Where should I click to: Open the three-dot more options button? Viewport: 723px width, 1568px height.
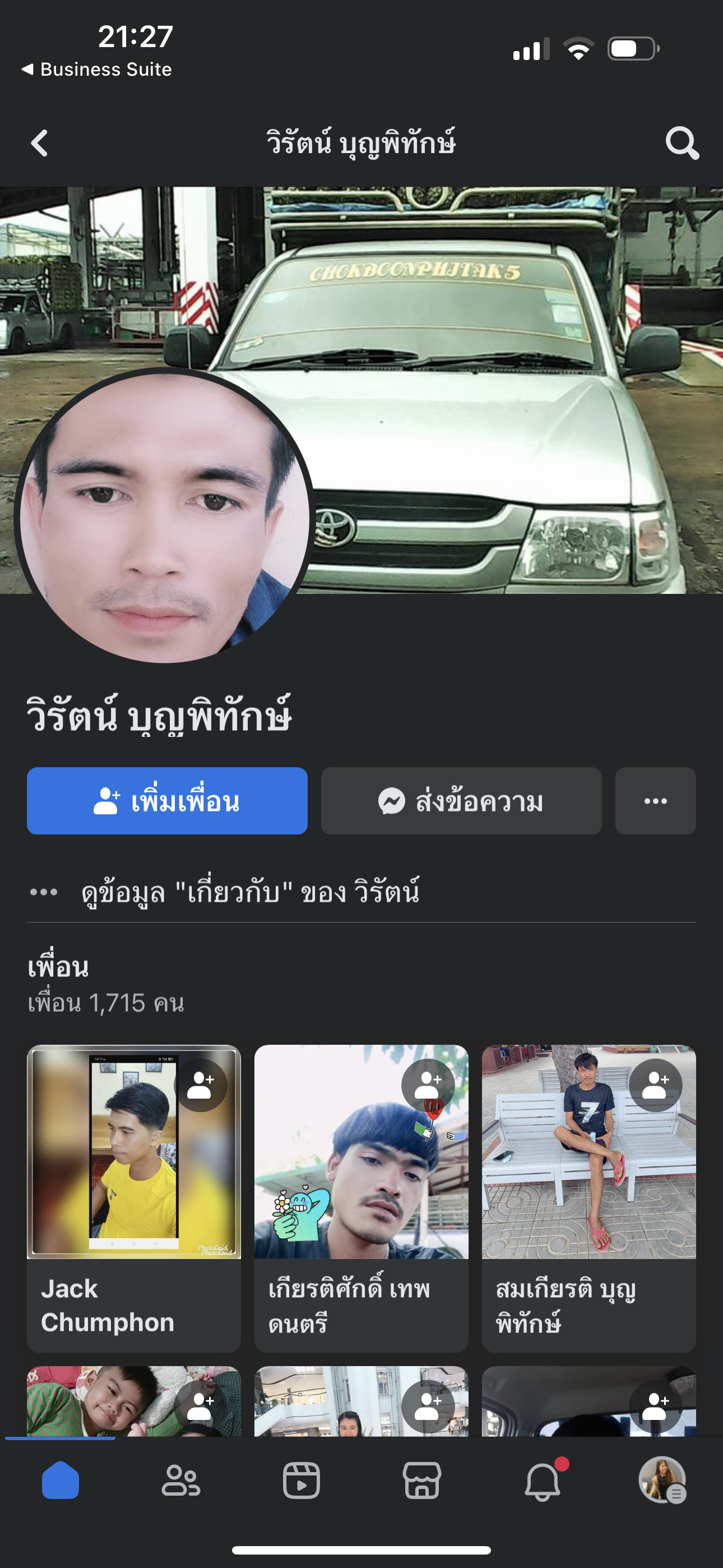(655, 800)
